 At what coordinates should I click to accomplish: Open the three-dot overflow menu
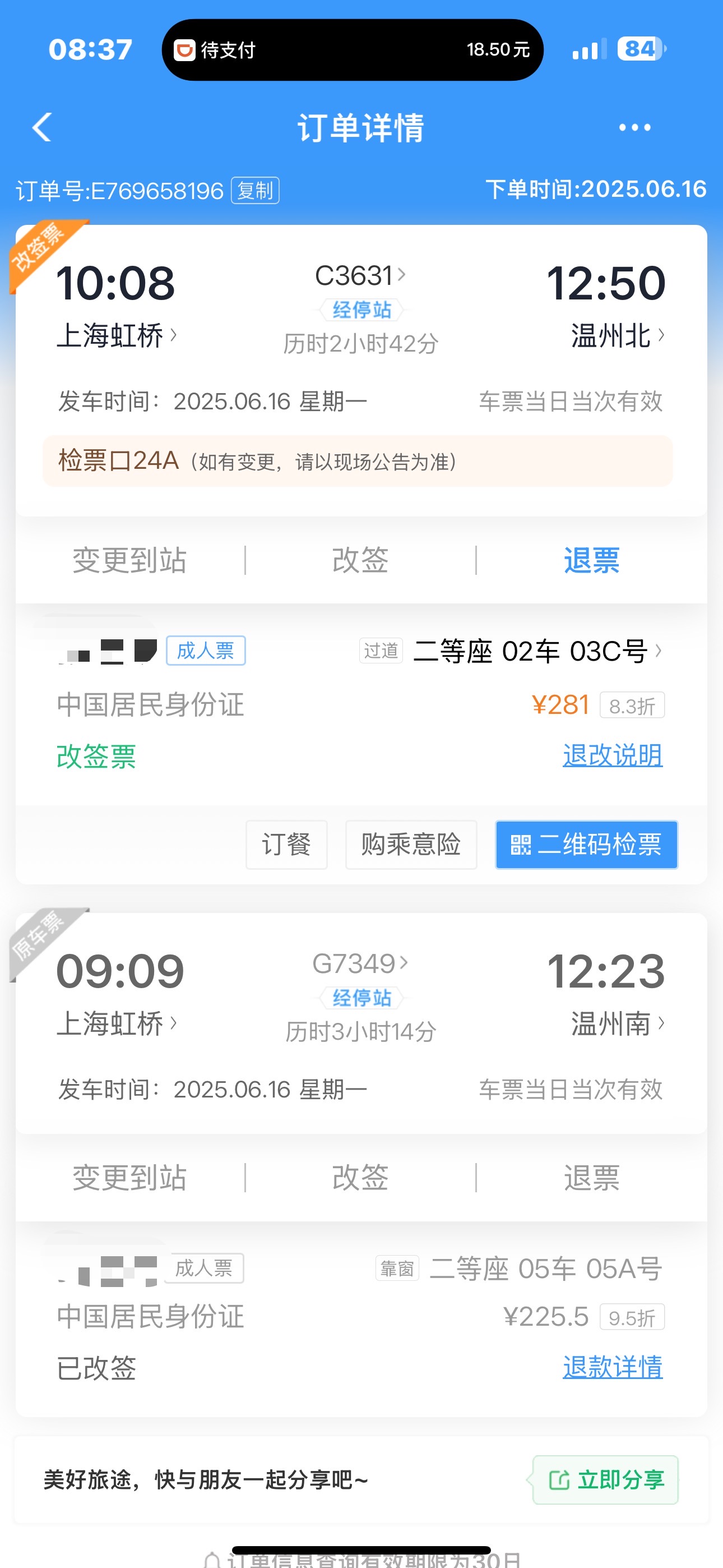point(635,127)
